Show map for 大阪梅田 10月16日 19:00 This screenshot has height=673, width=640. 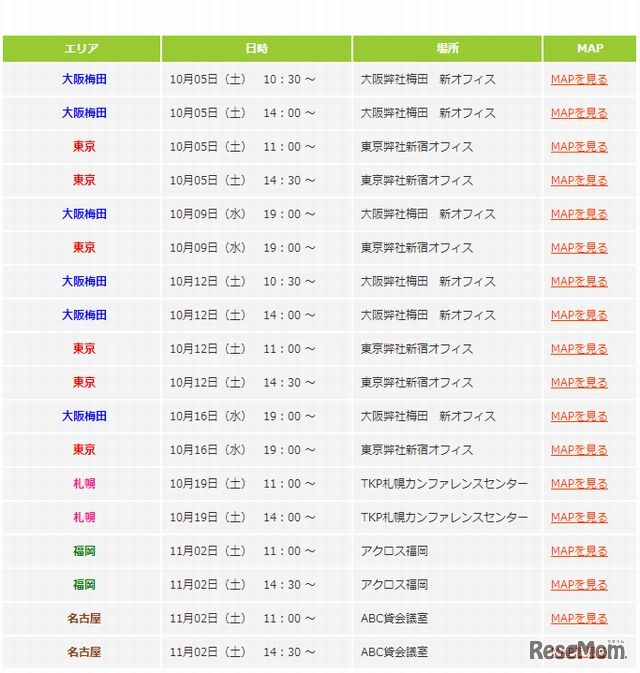[x=579, y=416]
